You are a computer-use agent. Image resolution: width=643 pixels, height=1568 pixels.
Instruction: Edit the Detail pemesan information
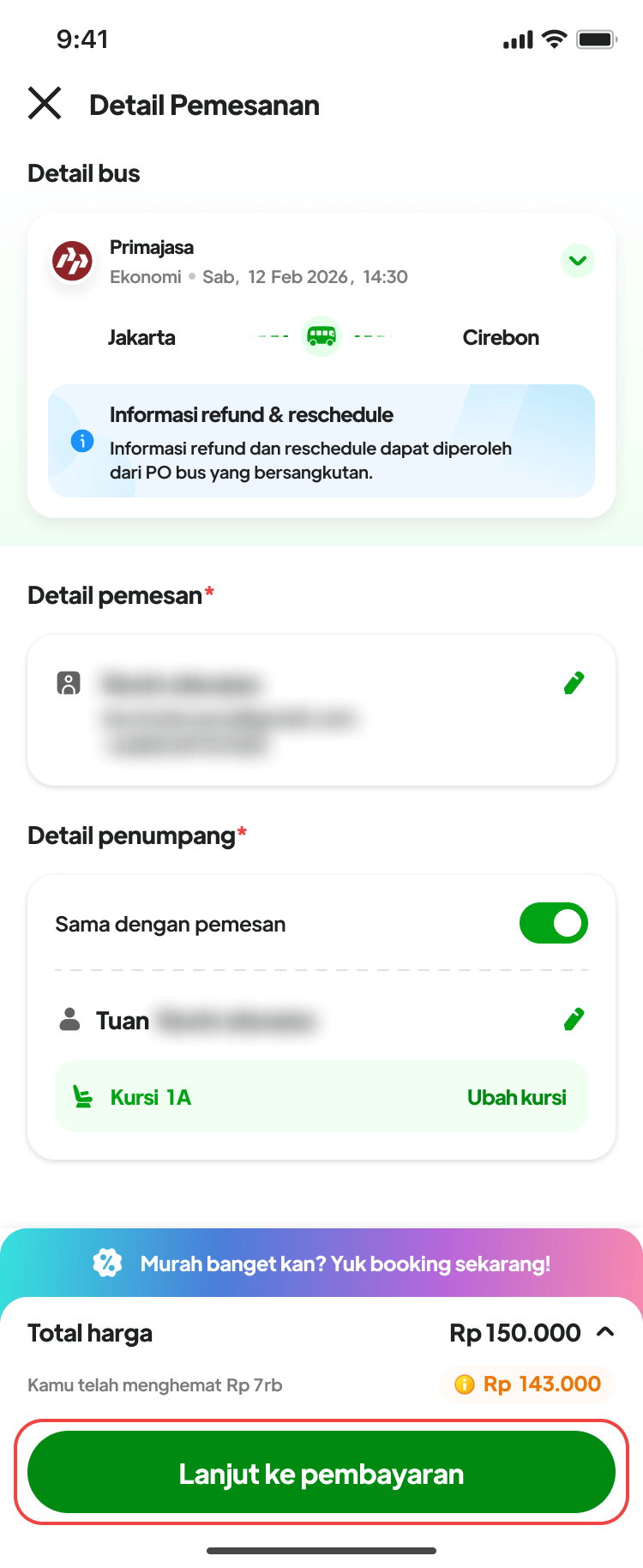[574, 683]
